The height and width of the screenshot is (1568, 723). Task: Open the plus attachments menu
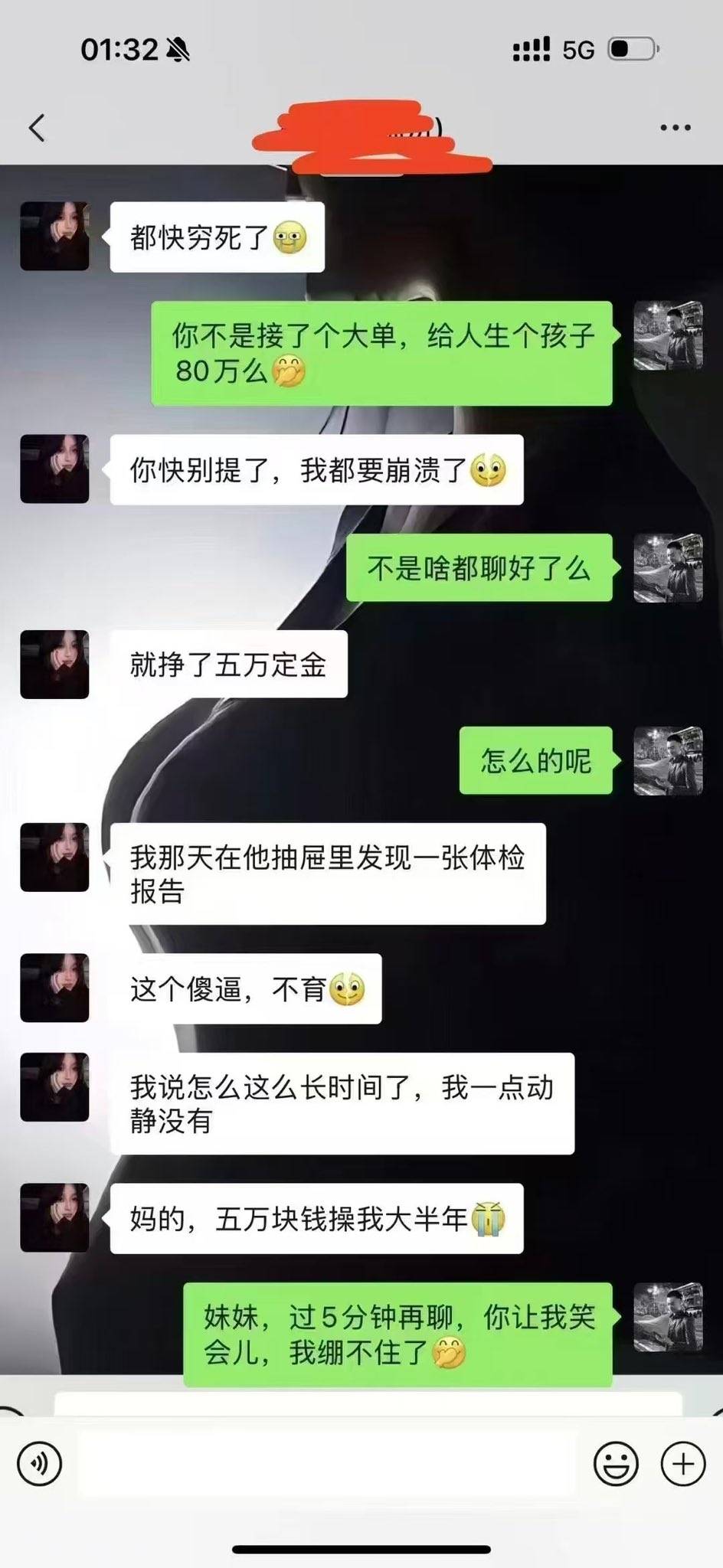pos(683,1463)
